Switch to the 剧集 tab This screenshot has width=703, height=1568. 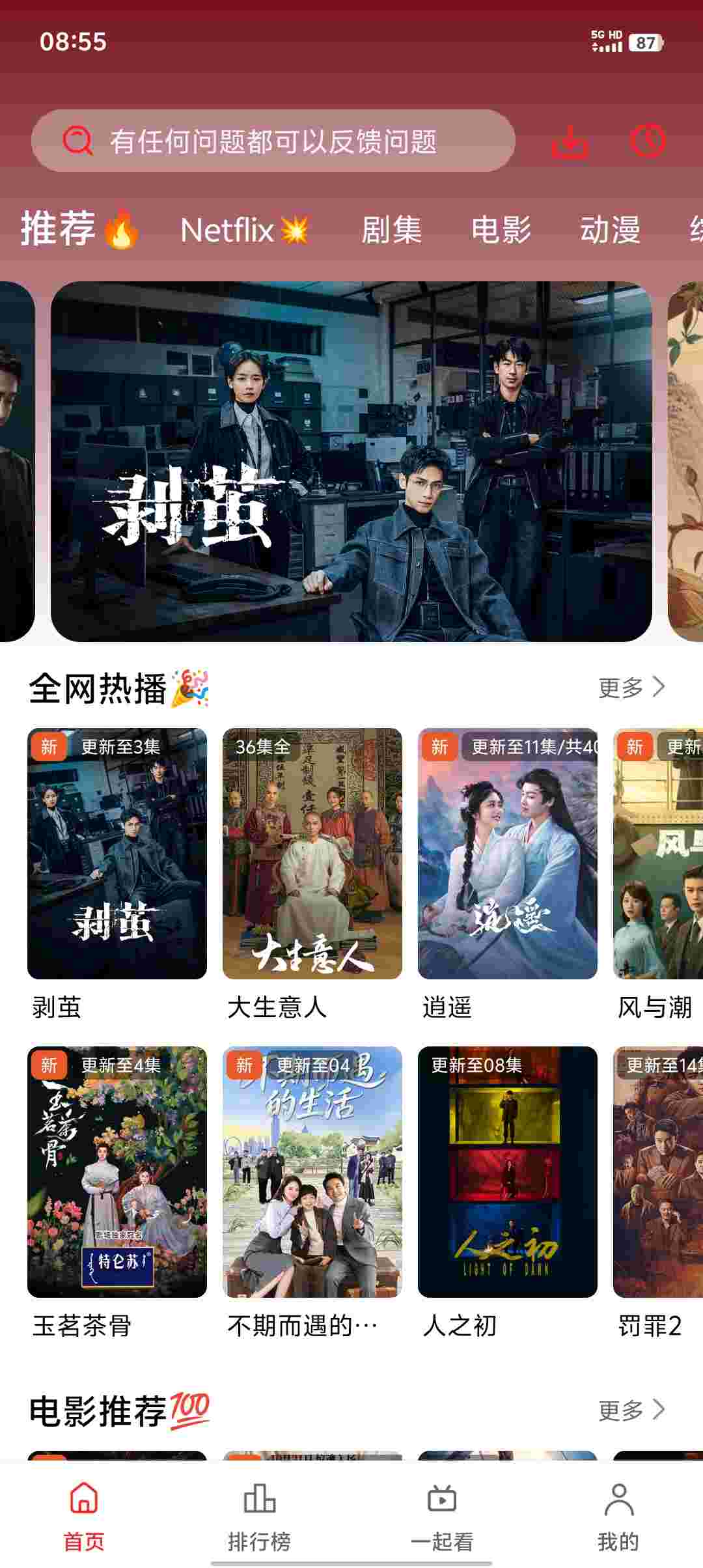click(391, 230)
